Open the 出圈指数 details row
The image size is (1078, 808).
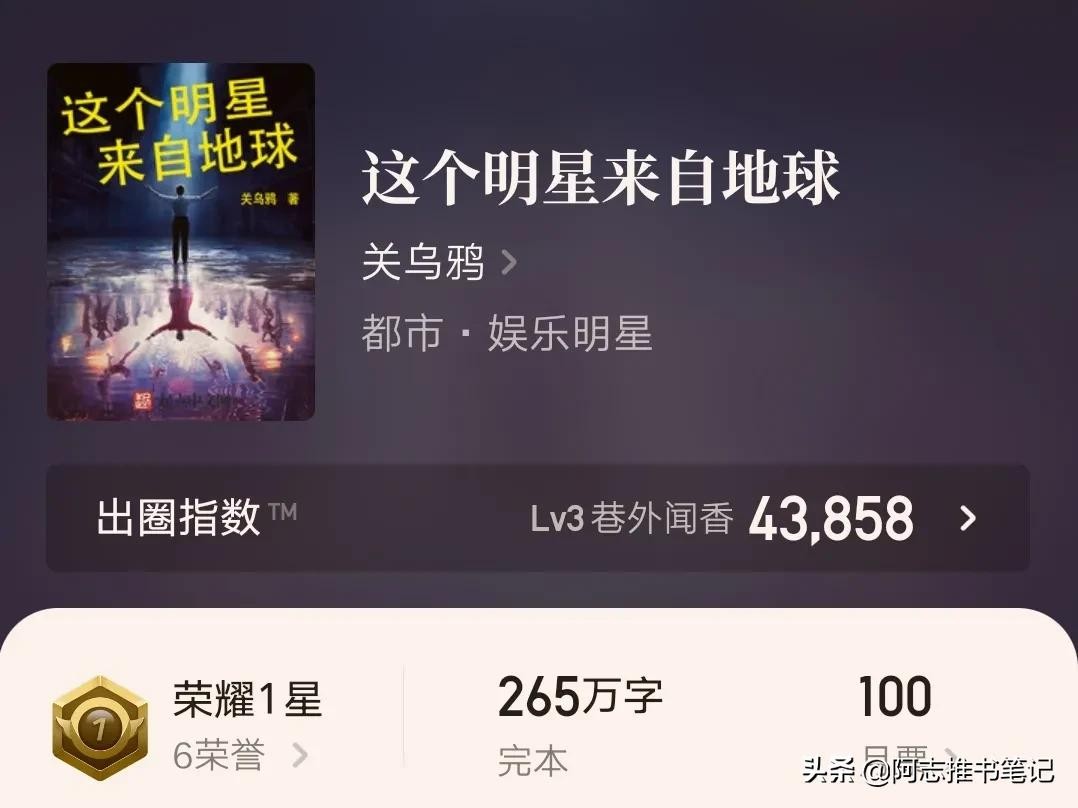[x=537, y=518]
